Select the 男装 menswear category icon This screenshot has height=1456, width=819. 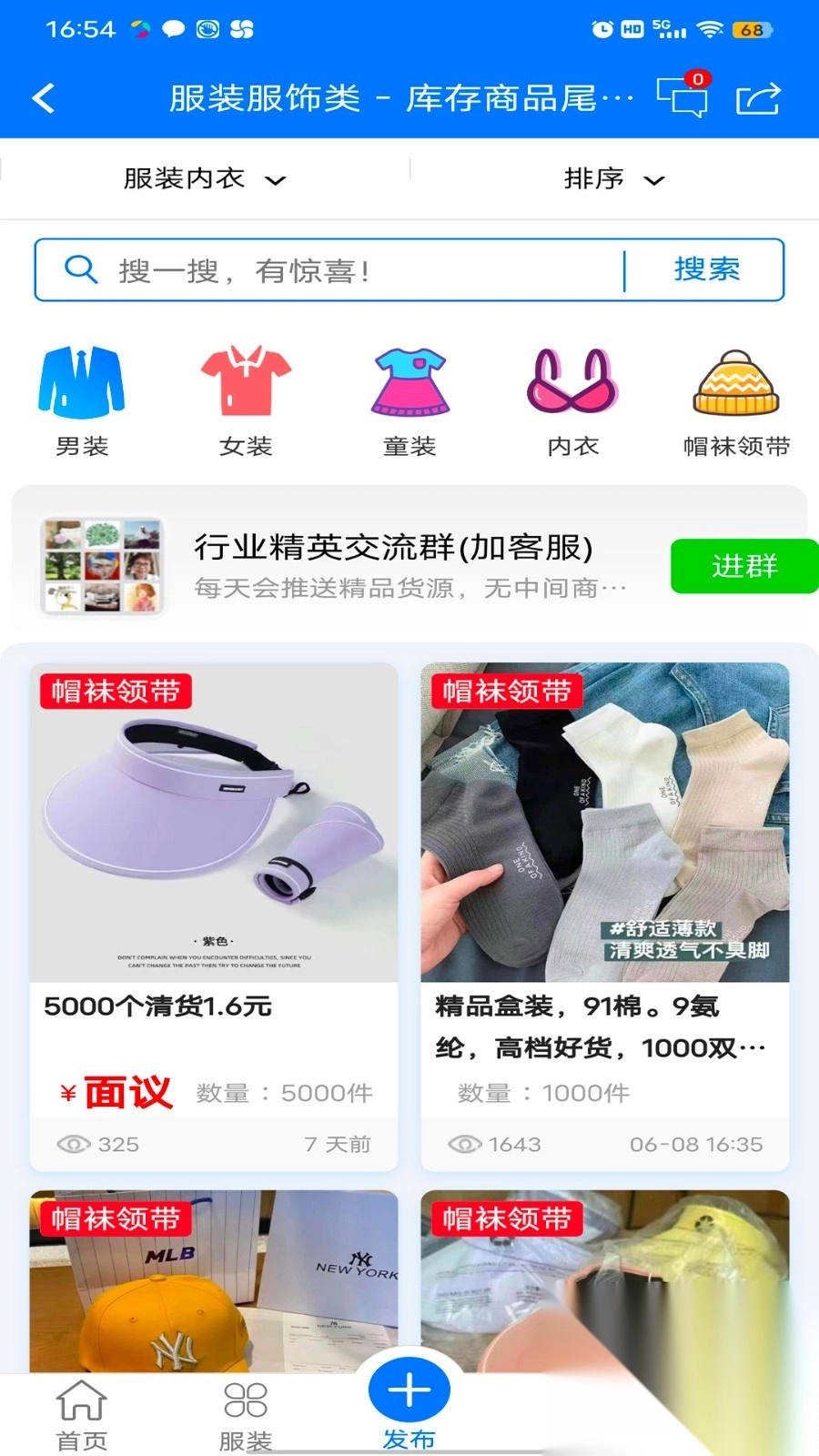pos(80,387)
